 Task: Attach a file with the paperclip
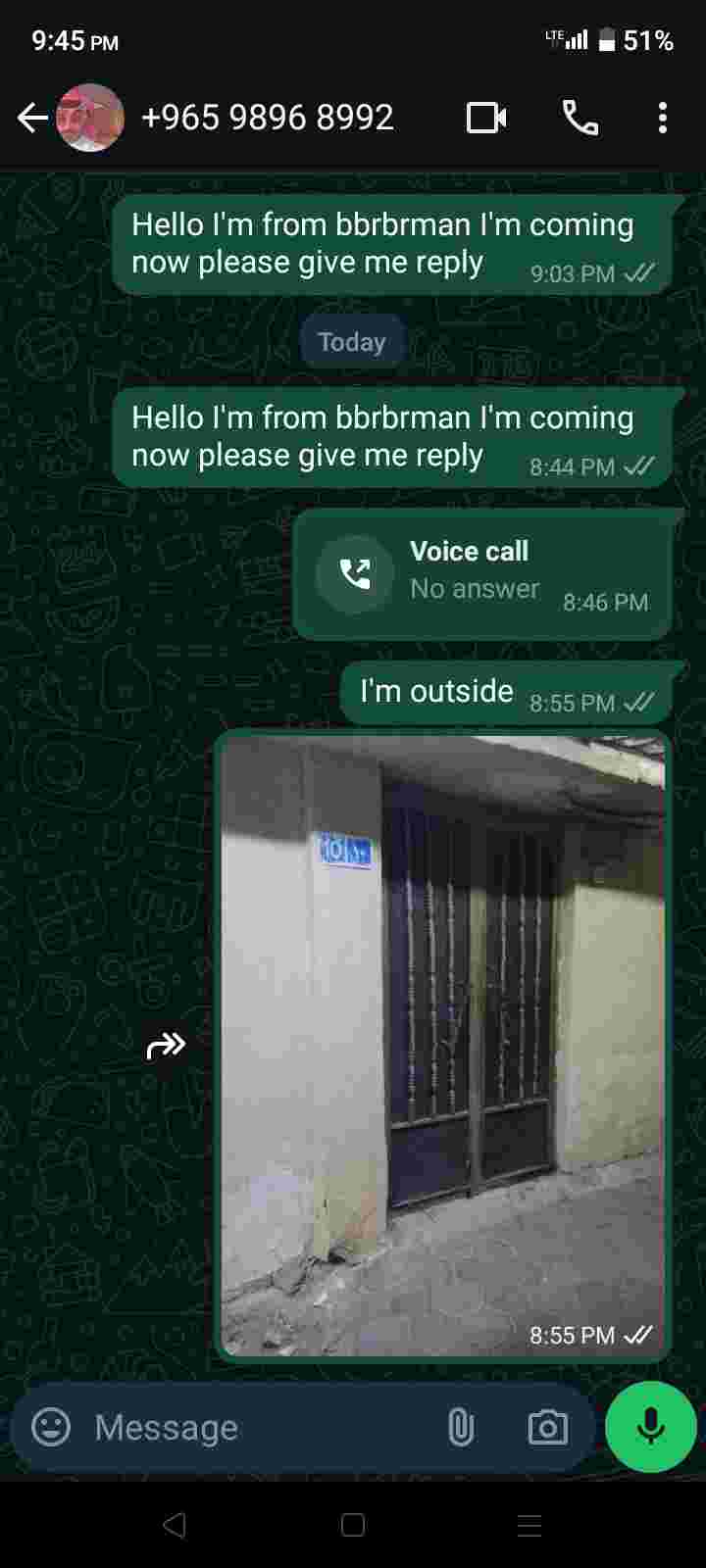(460, 1427)
